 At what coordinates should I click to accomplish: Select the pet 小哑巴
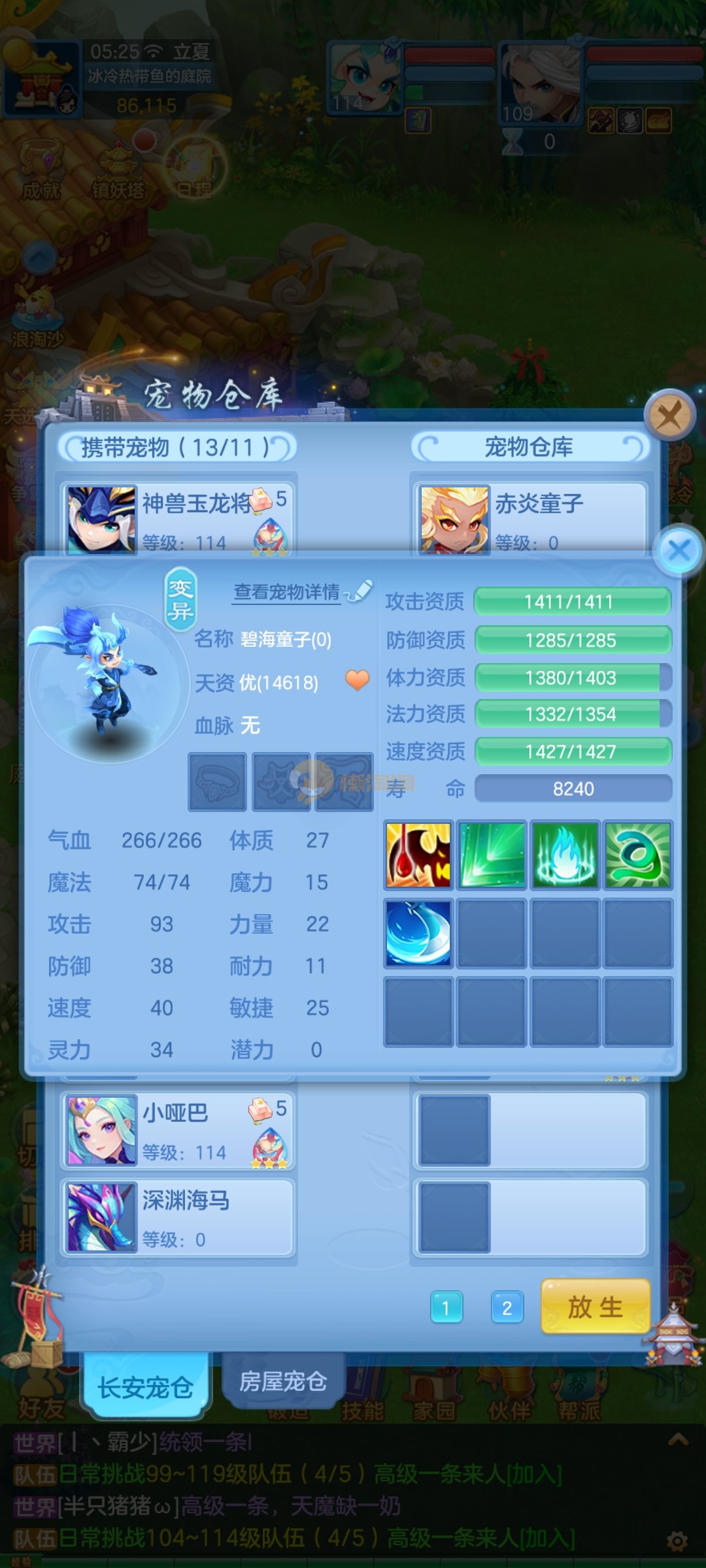(x=176, y=1130)
